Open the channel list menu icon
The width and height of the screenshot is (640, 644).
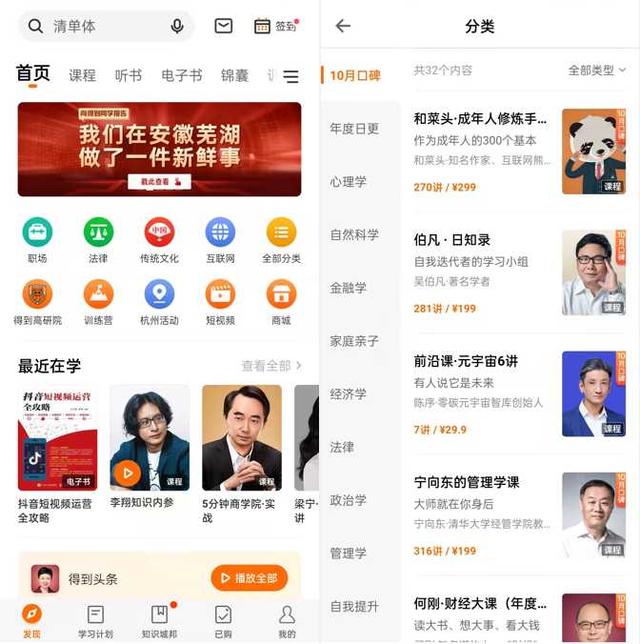[291, 76]
